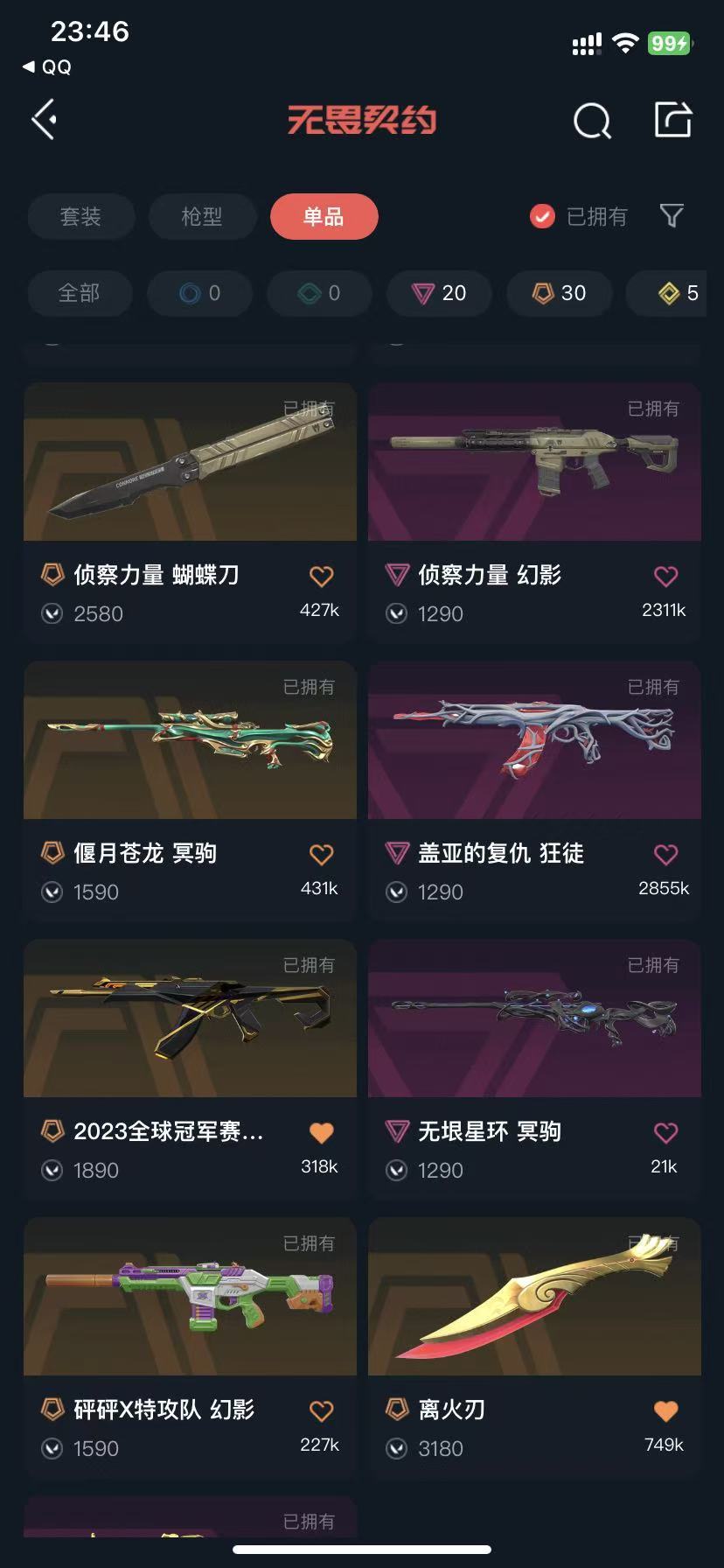This screenshot has height=1568, width=724.
Task: Open the search icon in header
Action: click(x=592, y=121)
